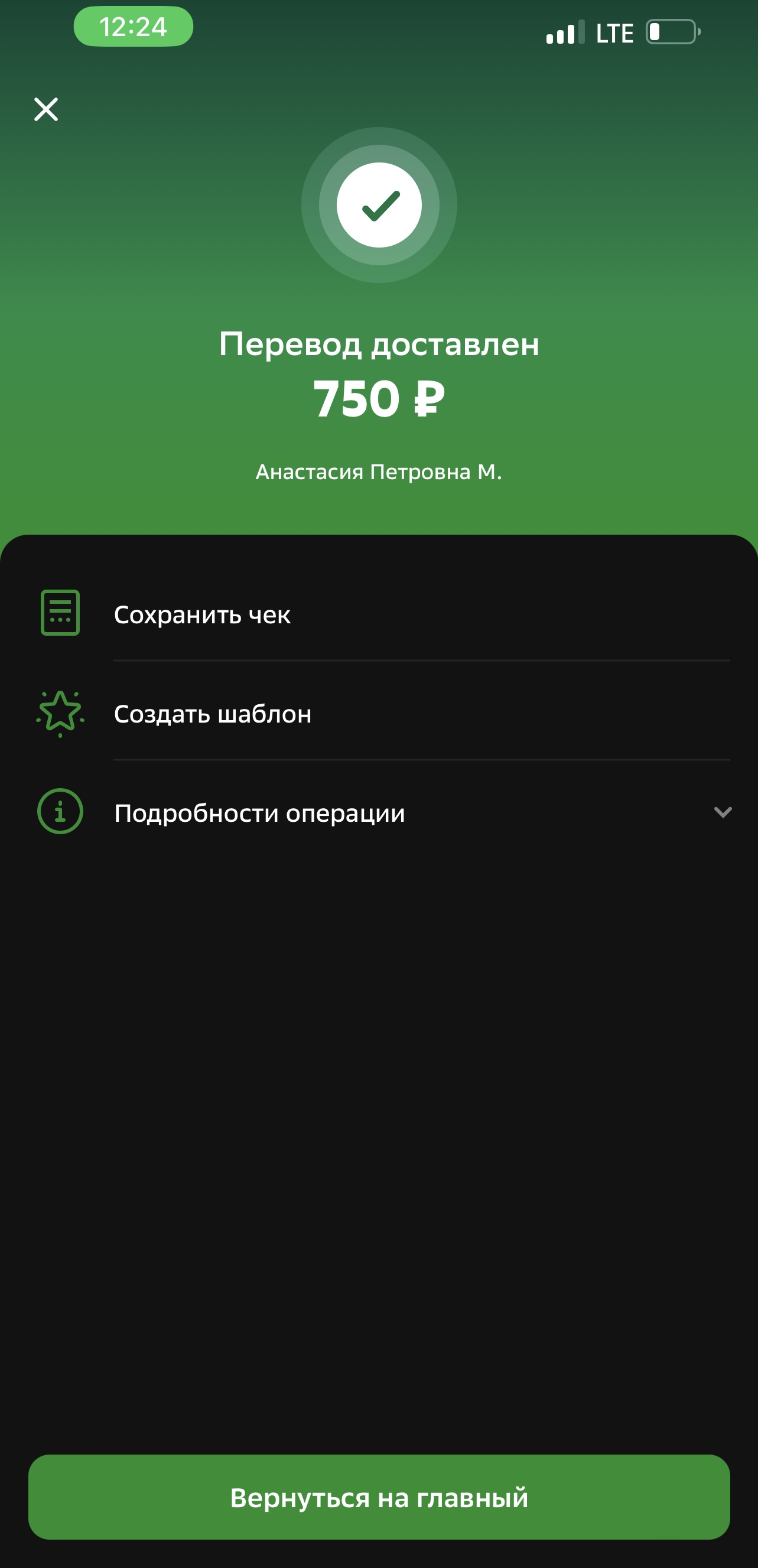Open the Сохранить чек option

[379, 614]
